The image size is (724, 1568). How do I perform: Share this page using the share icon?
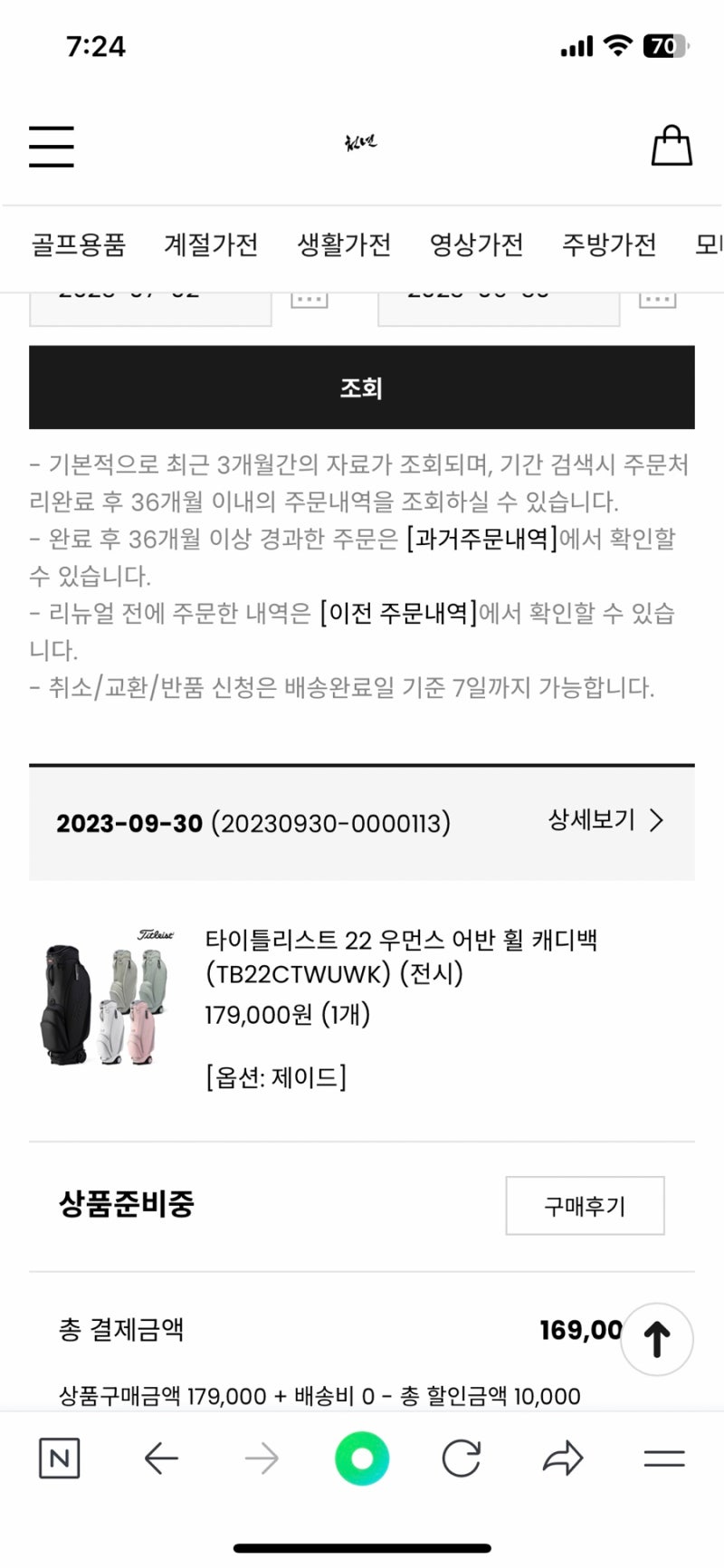tap(562, 1458)
